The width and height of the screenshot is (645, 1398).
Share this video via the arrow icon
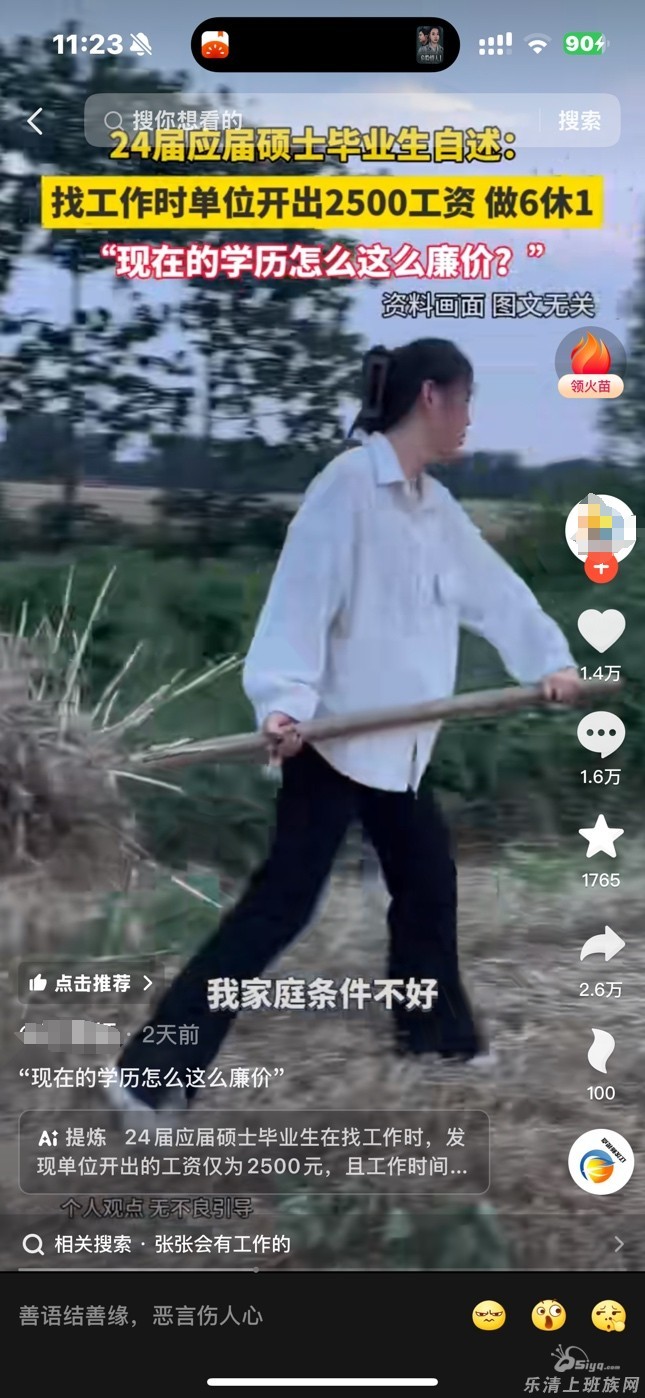pyautogui.click(x=601, y=945)
